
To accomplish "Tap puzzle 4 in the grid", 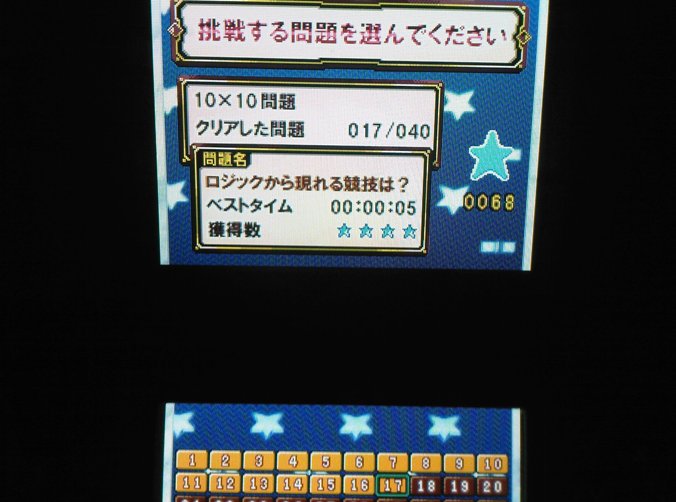I will [x=292, y=463].
